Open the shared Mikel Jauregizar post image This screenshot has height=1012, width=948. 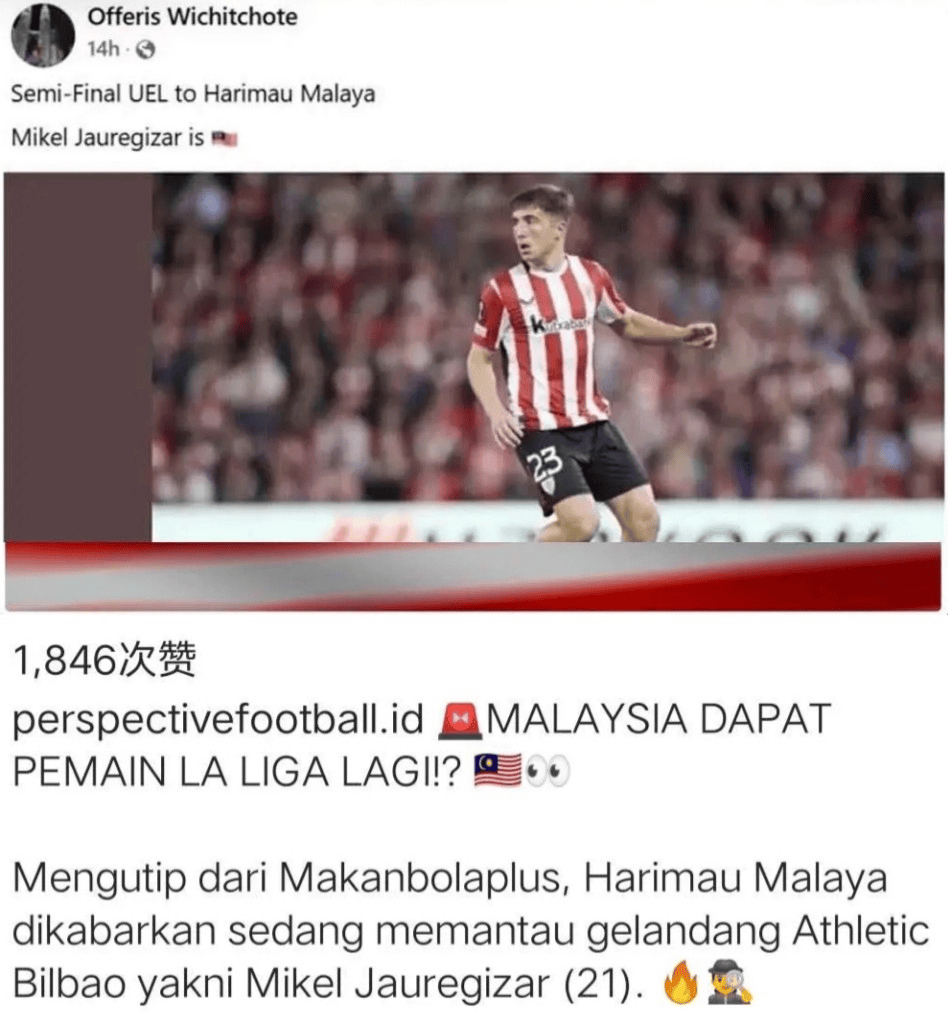pos(474,390)
